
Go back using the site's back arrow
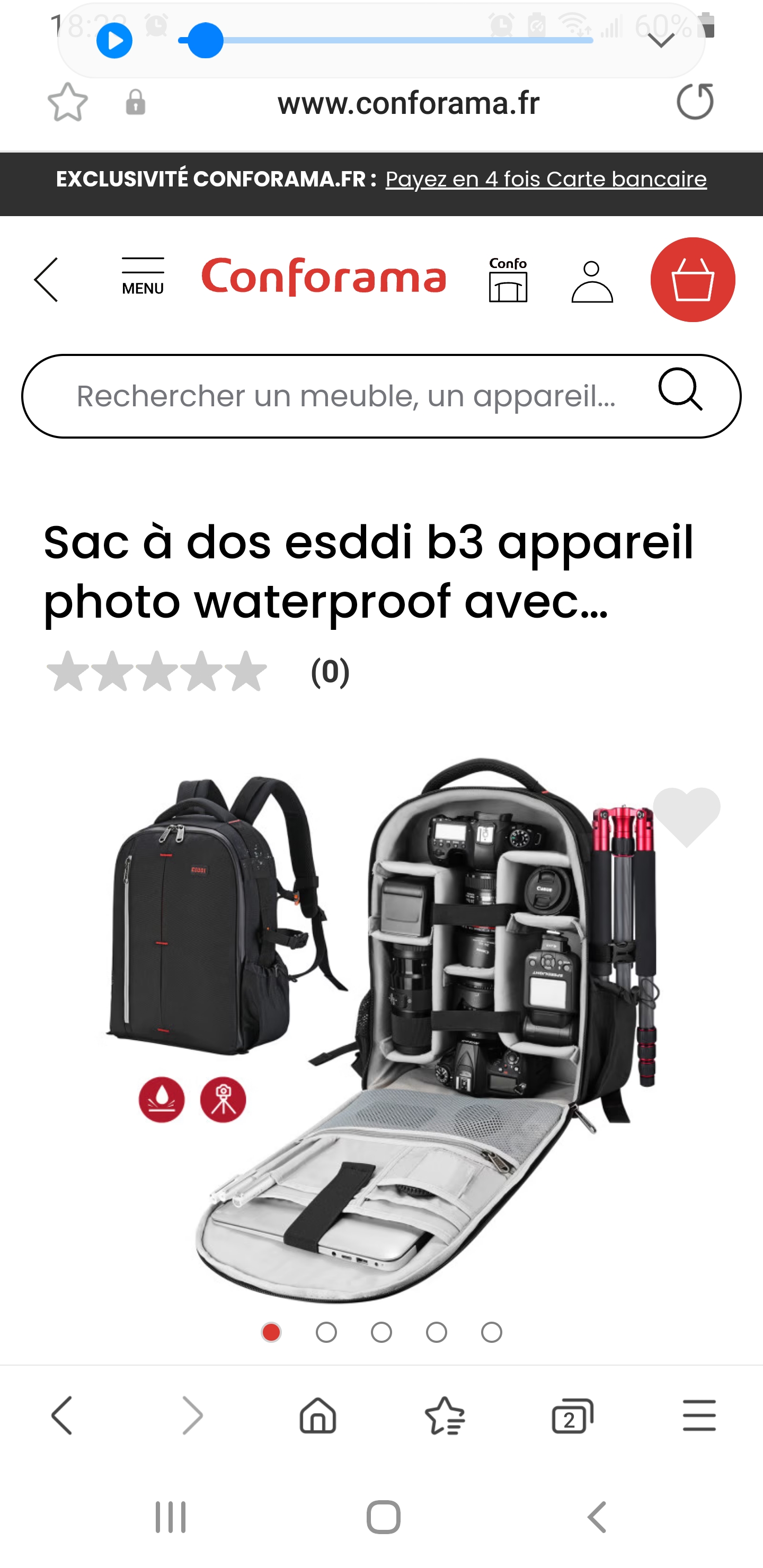tap(47, 280)
